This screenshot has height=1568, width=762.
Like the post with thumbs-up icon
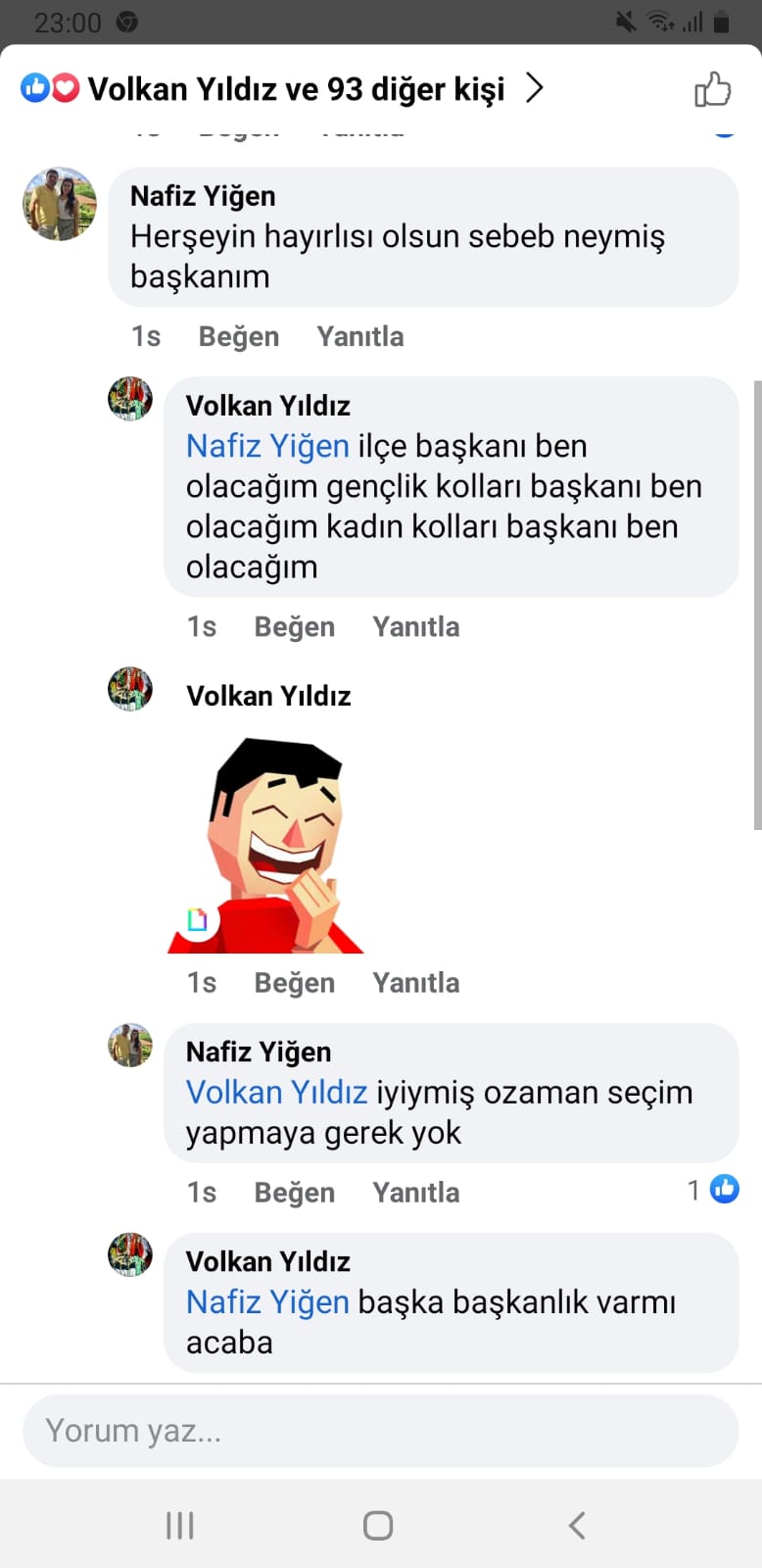[x=712, y=89]
